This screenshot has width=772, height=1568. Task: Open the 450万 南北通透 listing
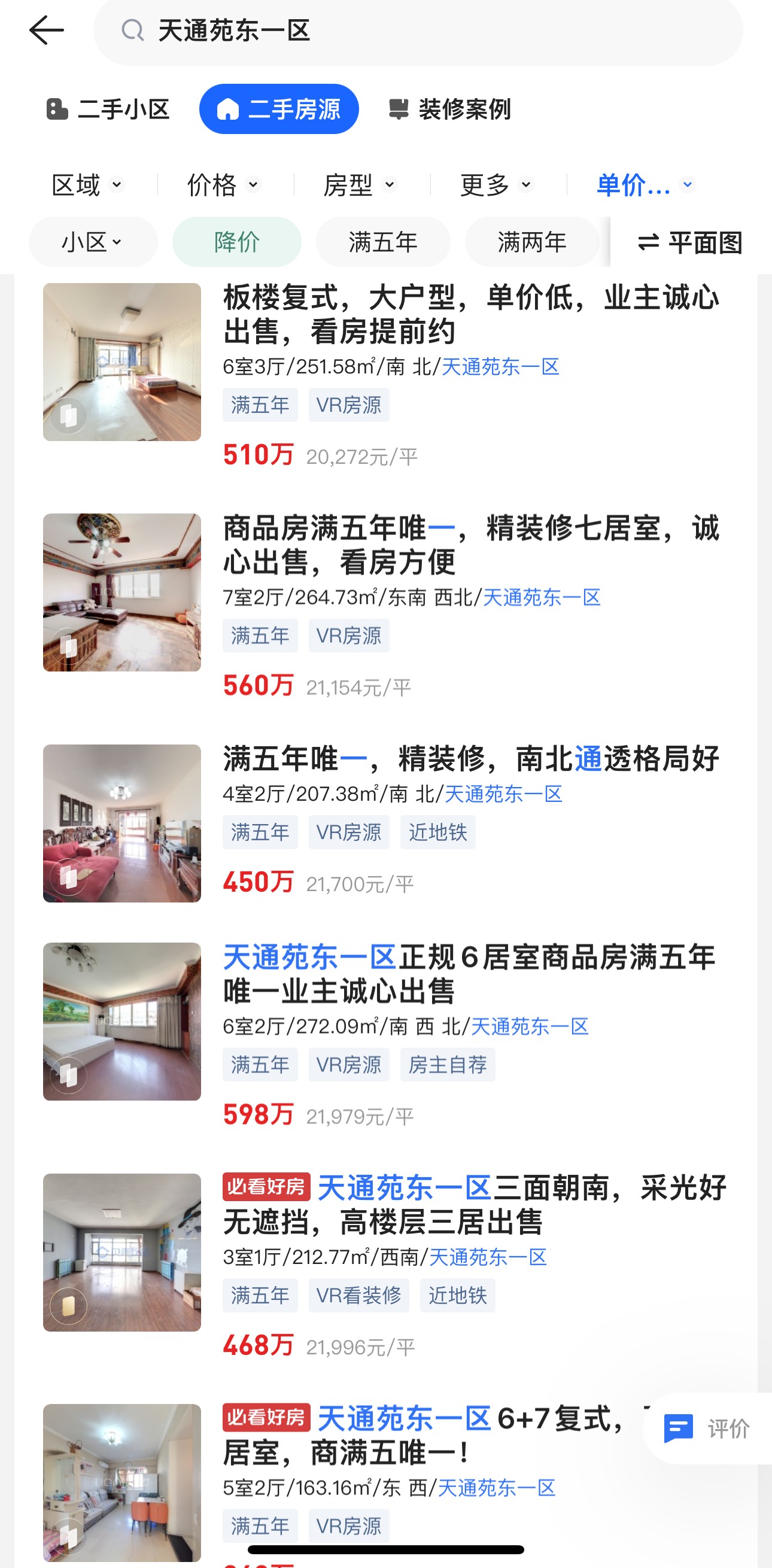(x=470, y=759)
